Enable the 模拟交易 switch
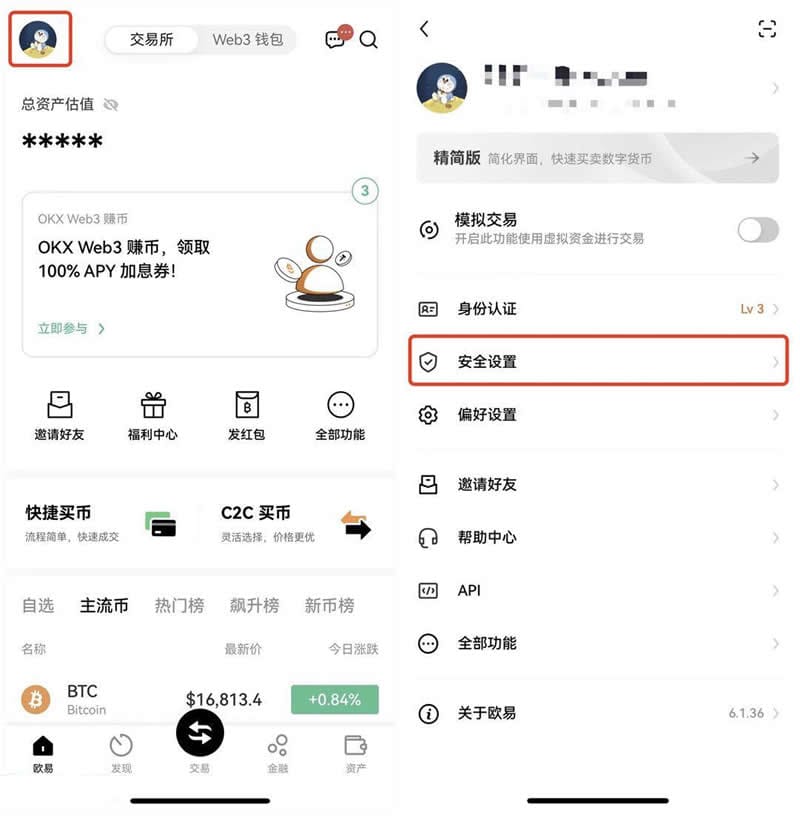800x816 pixels. [757, 230]
